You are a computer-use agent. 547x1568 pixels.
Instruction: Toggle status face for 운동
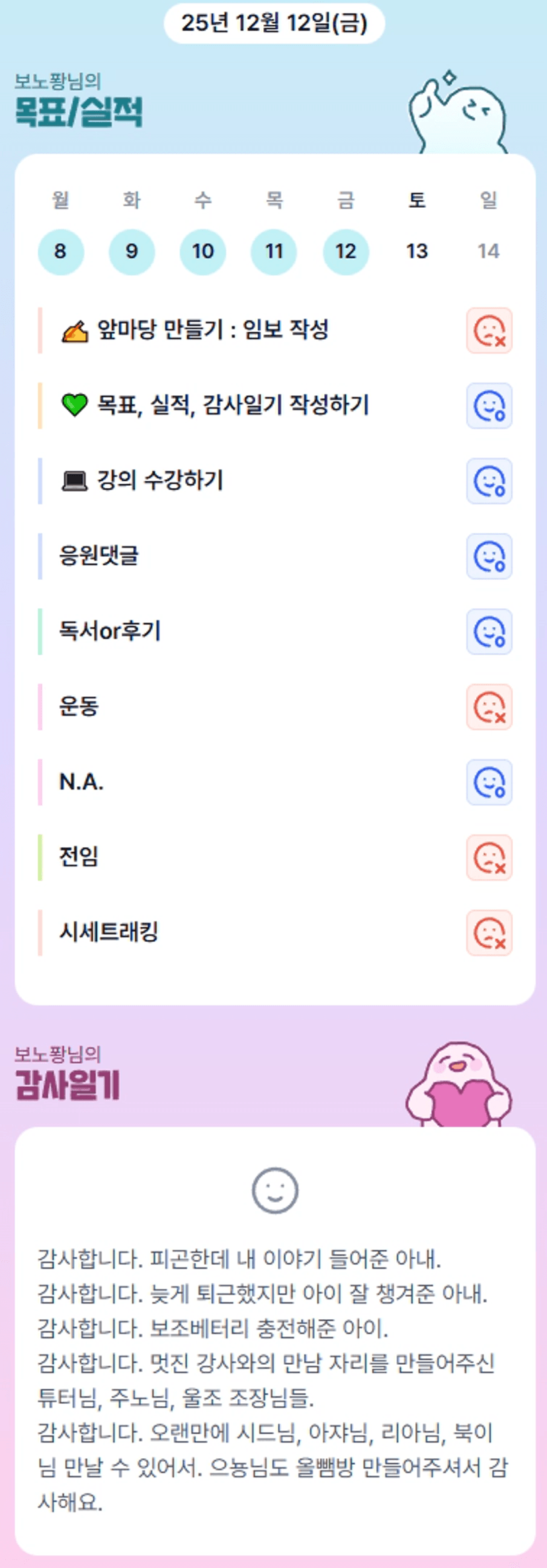489,707
